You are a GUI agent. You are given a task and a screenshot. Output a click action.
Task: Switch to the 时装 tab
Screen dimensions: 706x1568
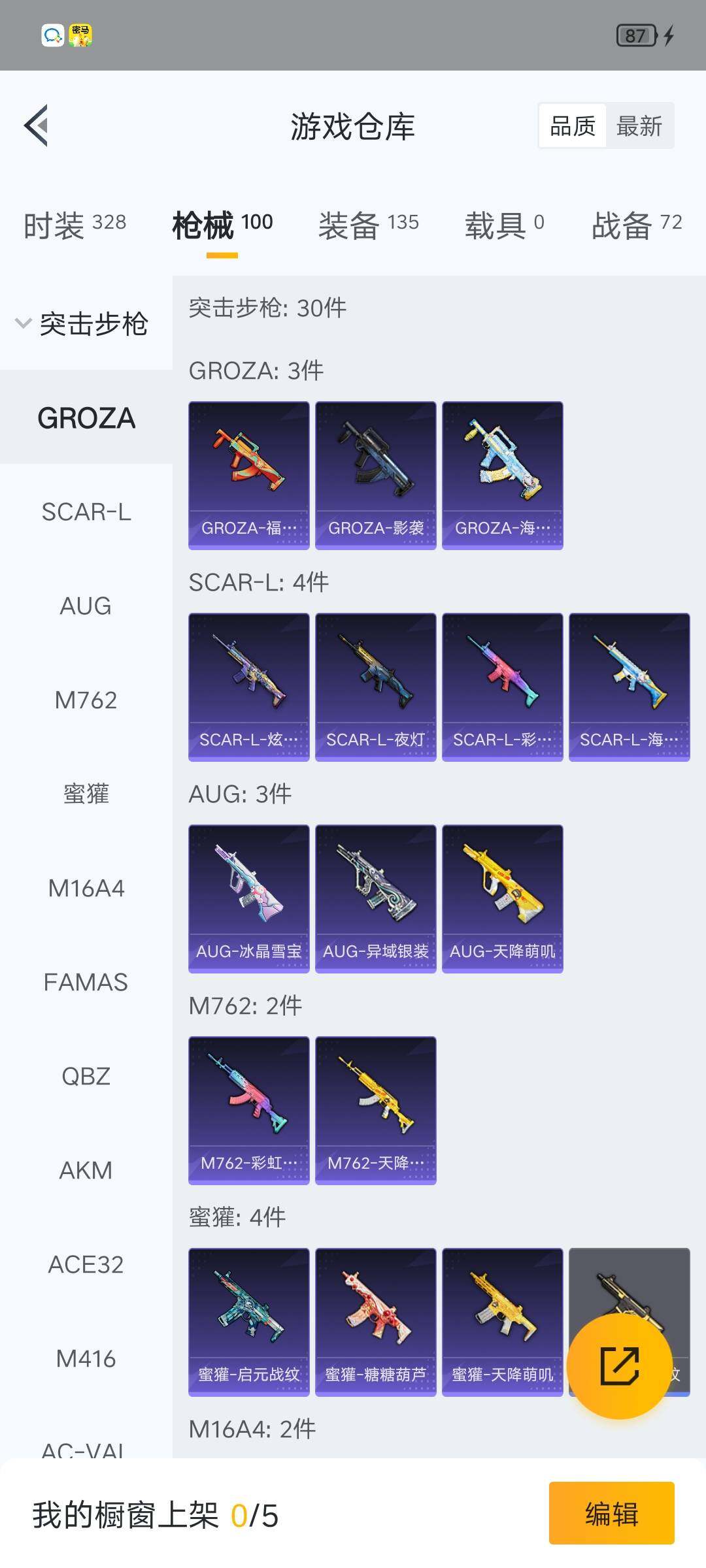coord(75,225)
